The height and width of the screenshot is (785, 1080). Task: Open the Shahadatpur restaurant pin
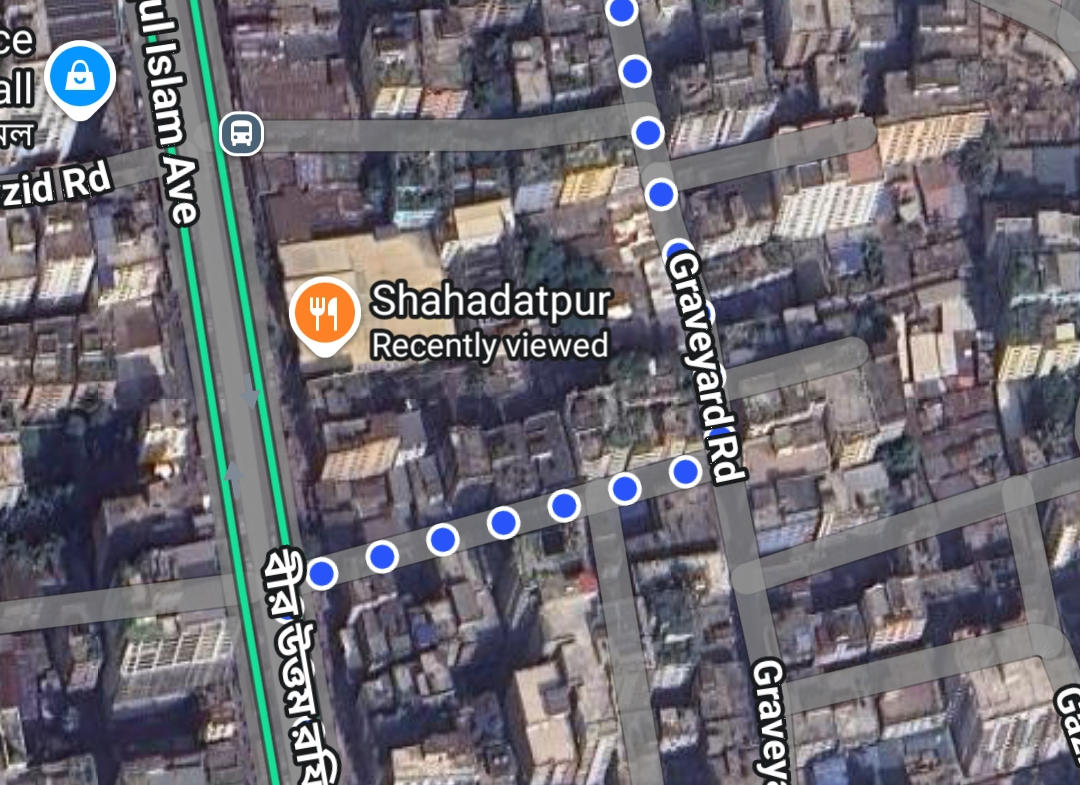click(325, 314)
